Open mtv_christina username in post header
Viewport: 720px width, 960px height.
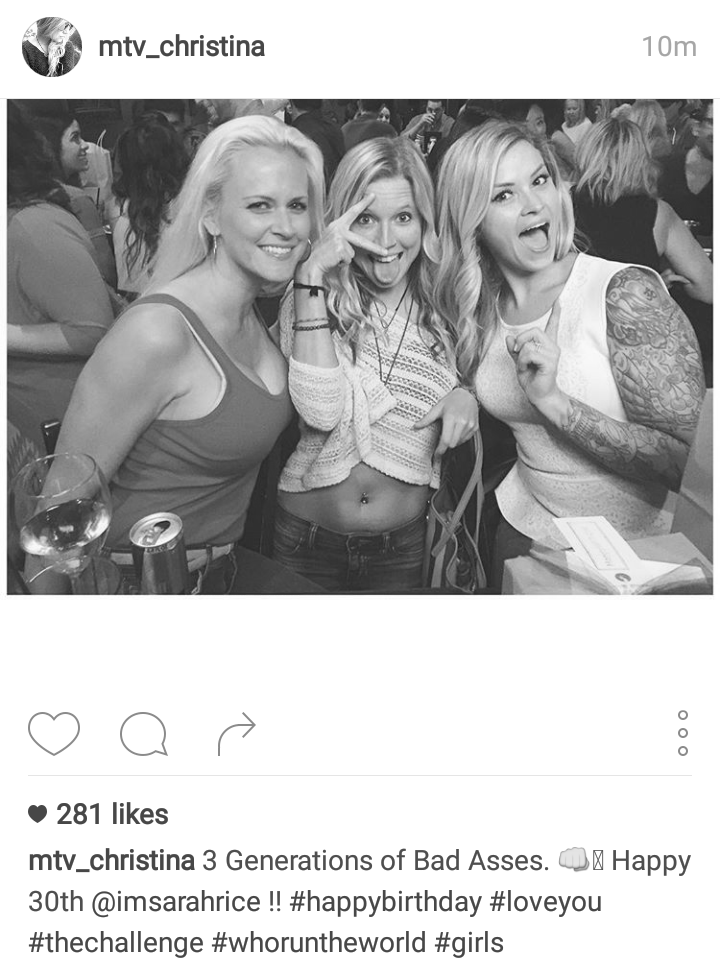coord(181,46)
